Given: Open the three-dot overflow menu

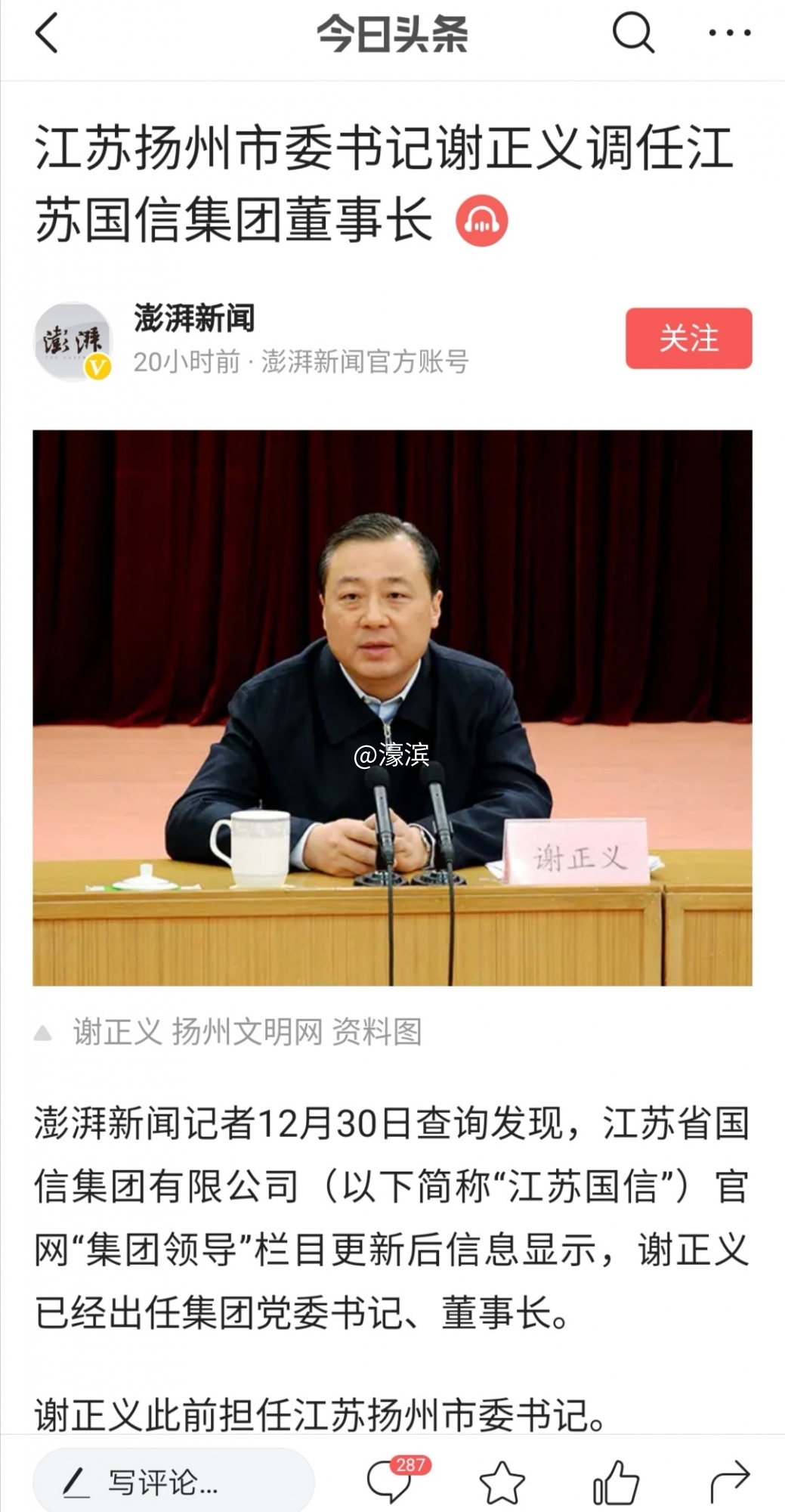Looking at the screenshot, I should 729,33.
